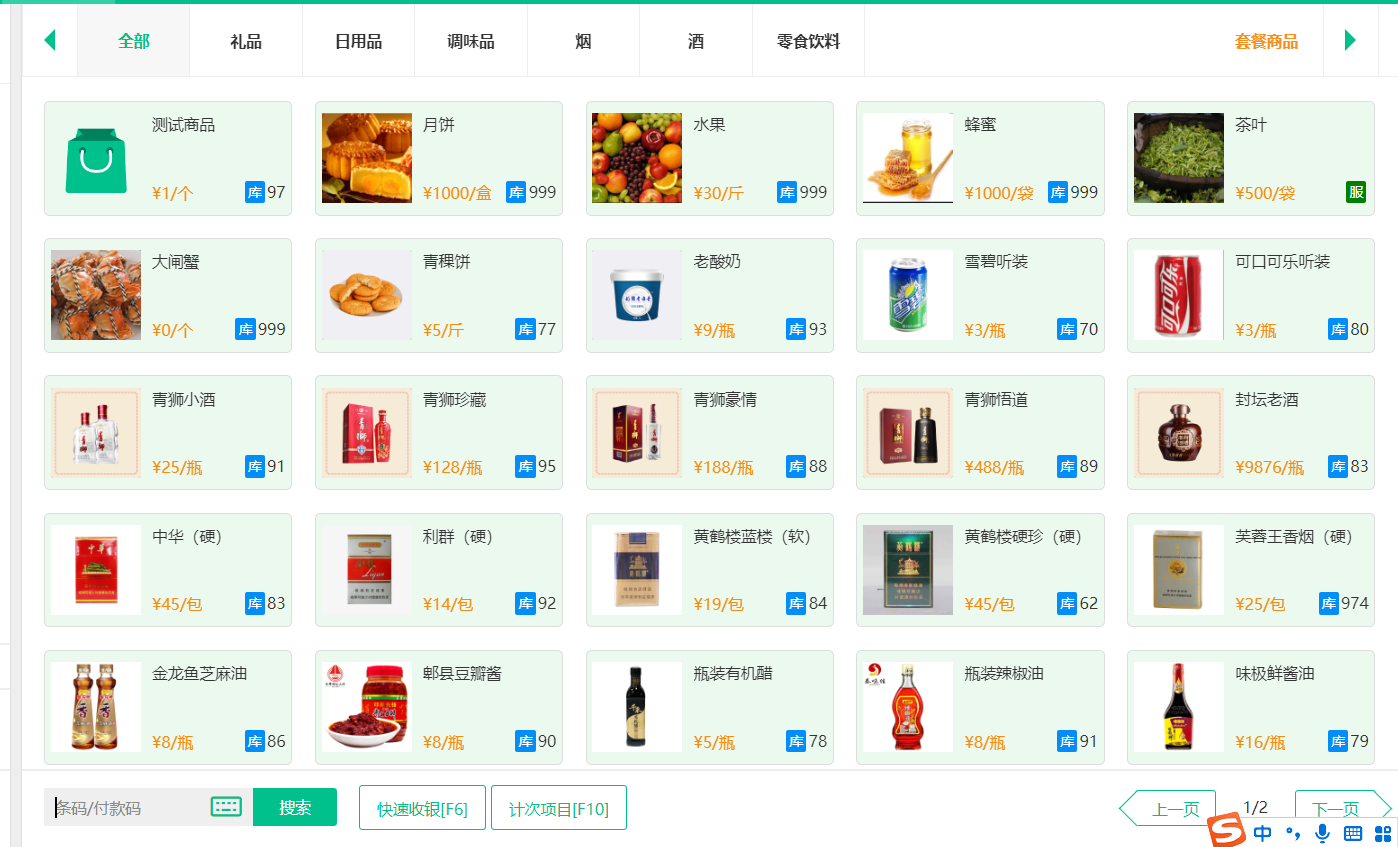Open 快速收银[F6] quick checkout
Screen dimensions: 1398x847
click(x=422, y=808)
